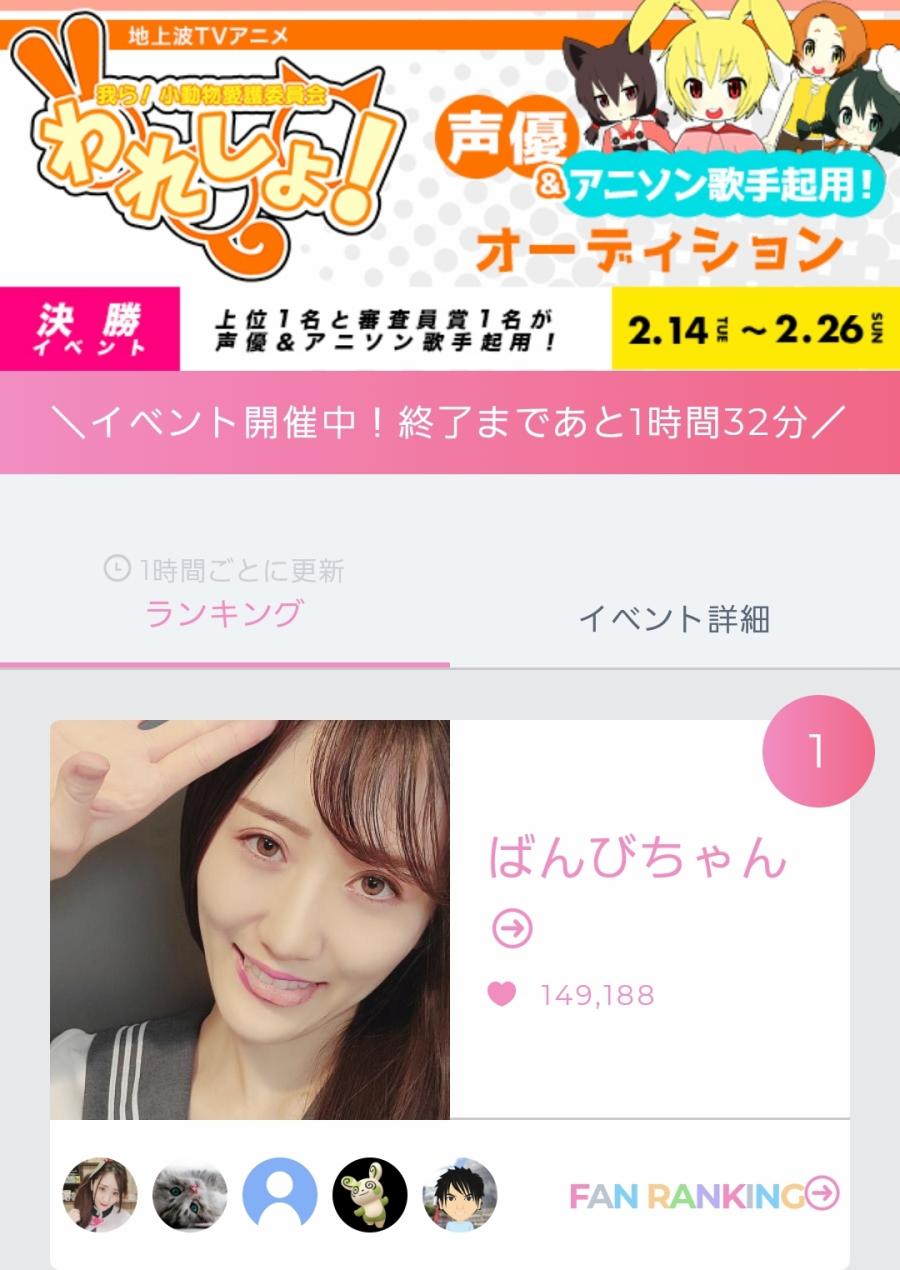
Task: Select the ランキング tab
Action: click(224, 612)
